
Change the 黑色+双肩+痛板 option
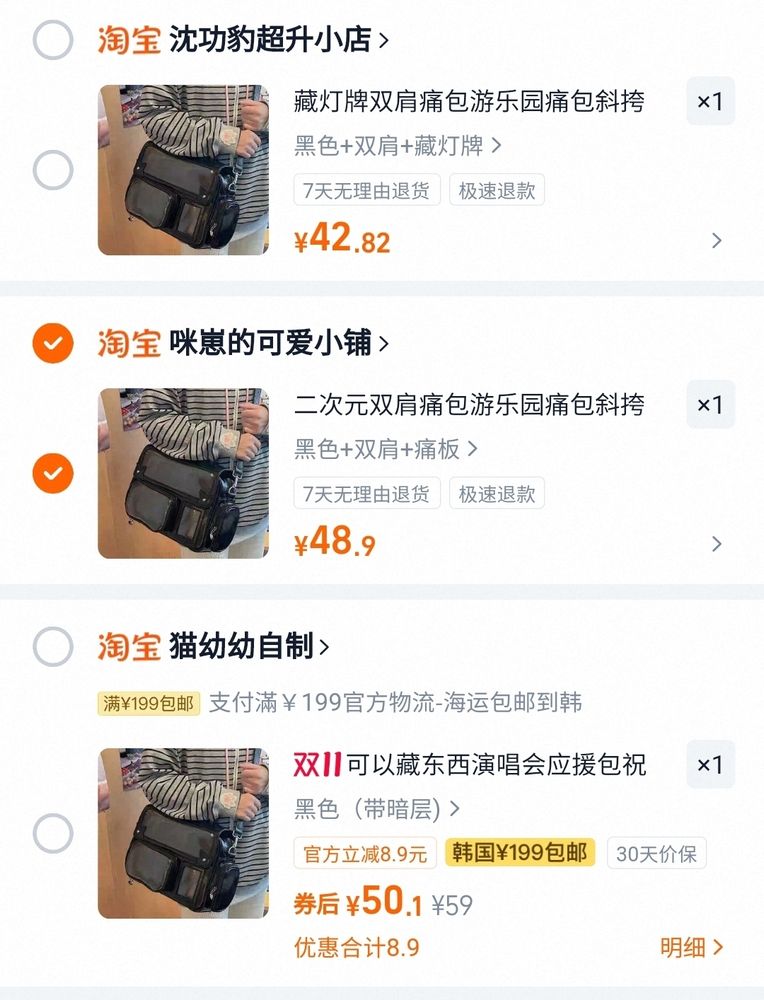(x=385, y=449)
